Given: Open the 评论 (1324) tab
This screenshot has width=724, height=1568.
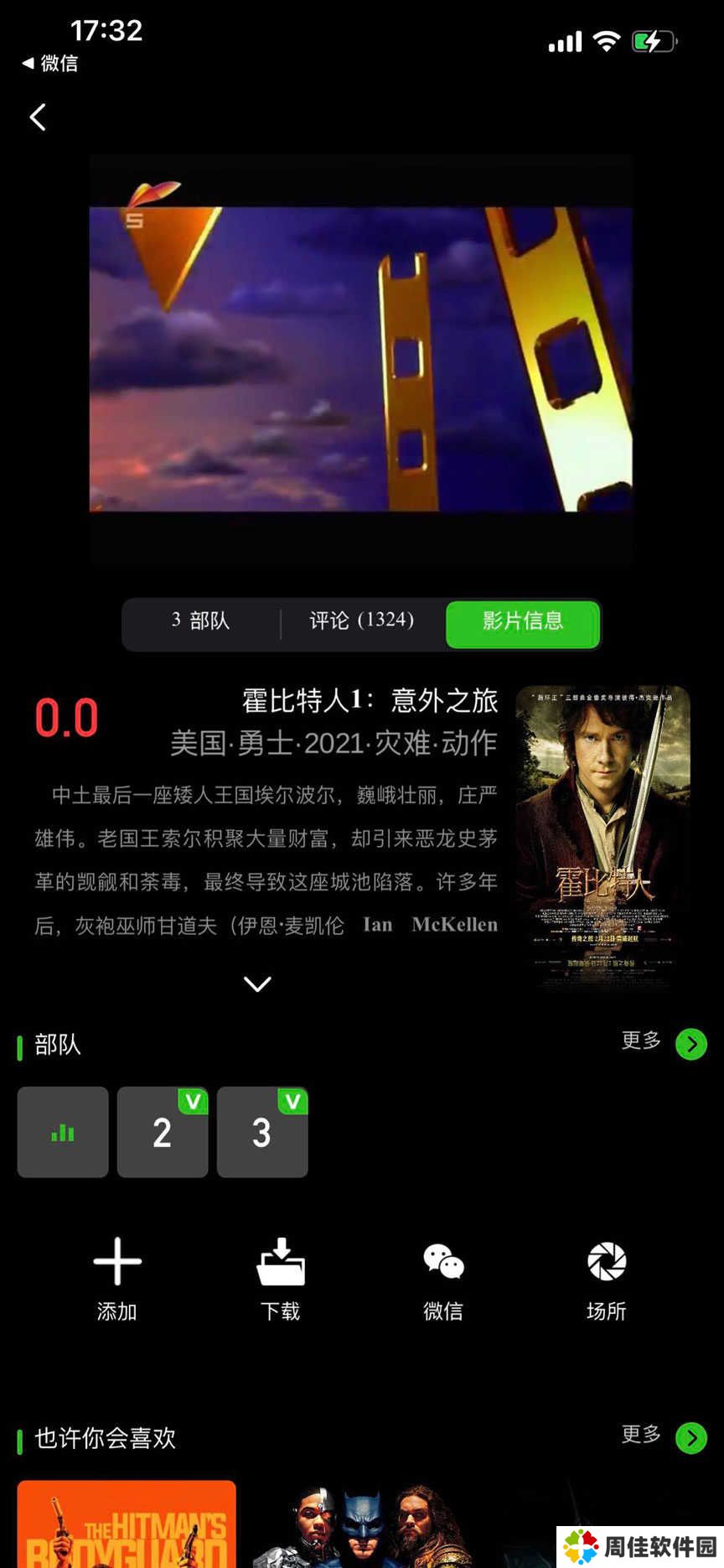Looking at the screenshot, I should (361, 621).
